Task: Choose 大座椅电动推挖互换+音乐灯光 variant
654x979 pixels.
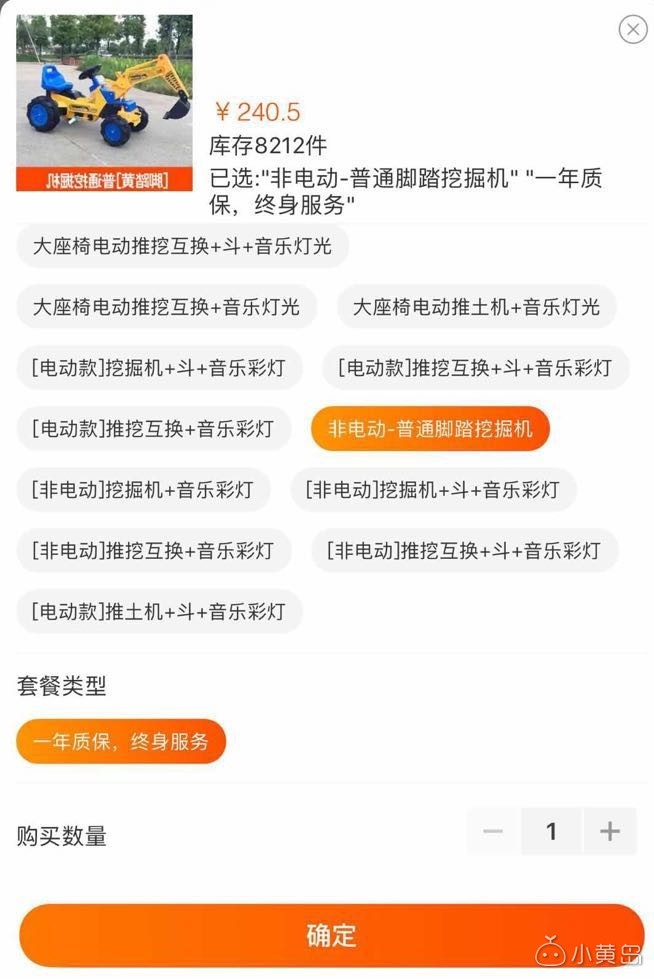Action: pos(166,307)
